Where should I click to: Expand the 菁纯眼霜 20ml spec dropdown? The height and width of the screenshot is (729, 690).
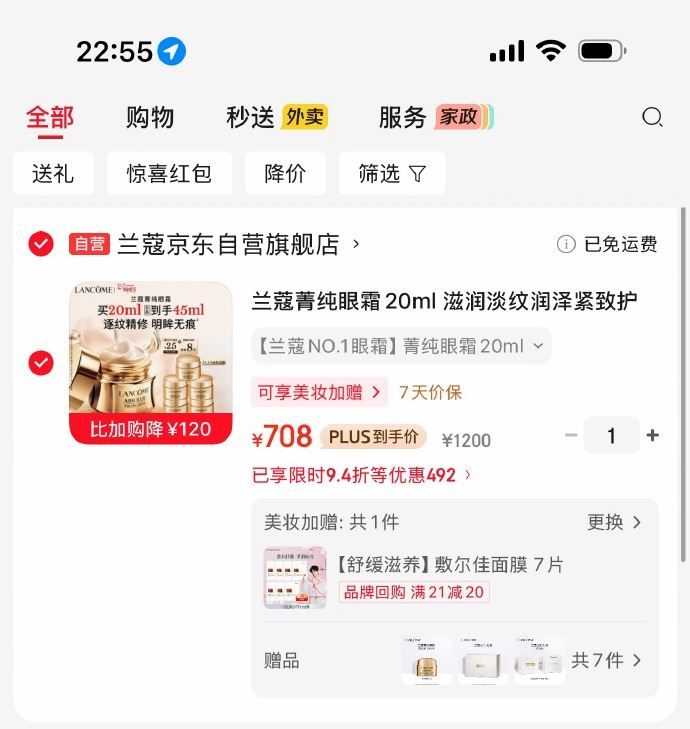[x=400, y=346]
